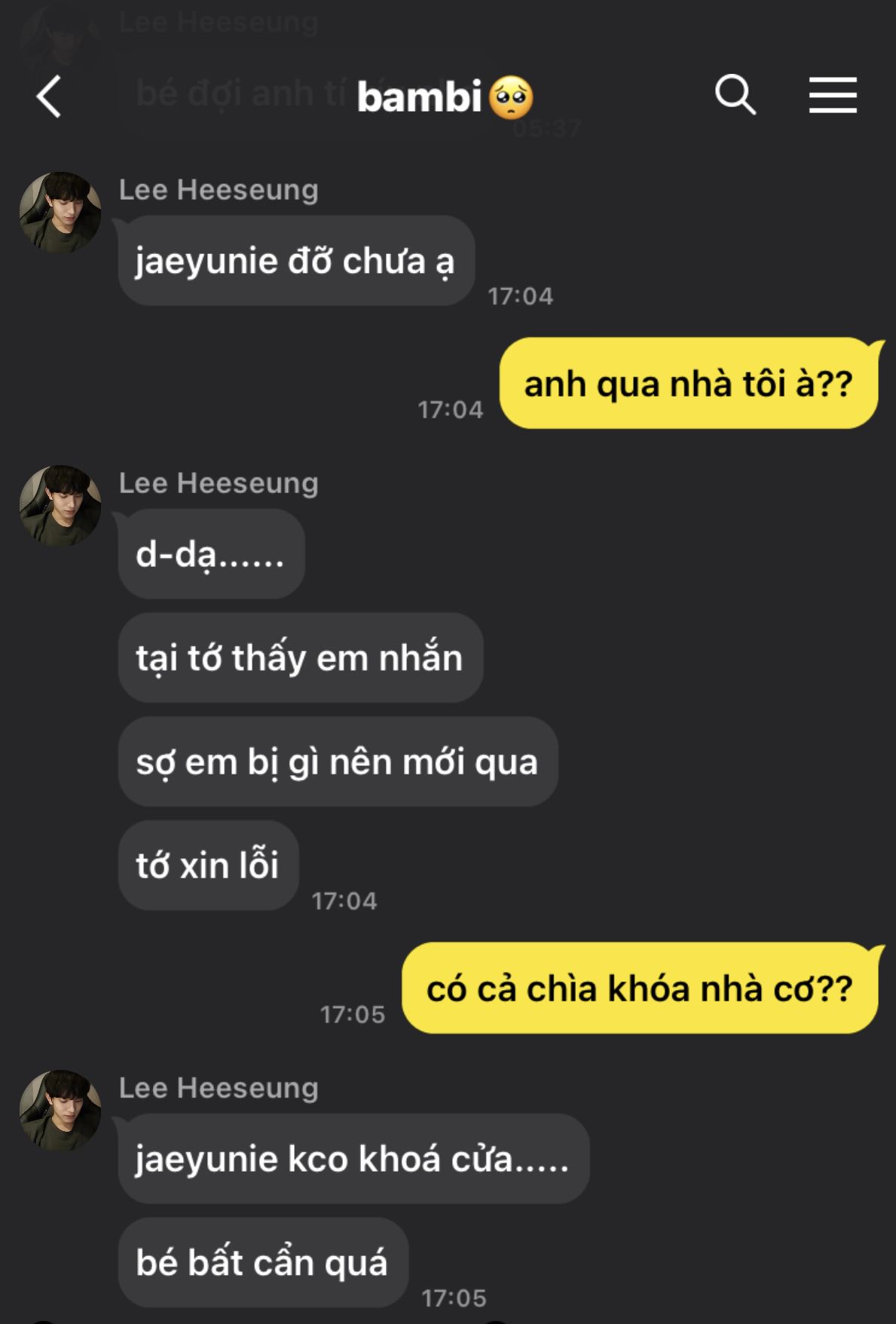Screen dimensions: 896x1324
Task: Go back from the bambi chat
Action: (x=49, y=97)
